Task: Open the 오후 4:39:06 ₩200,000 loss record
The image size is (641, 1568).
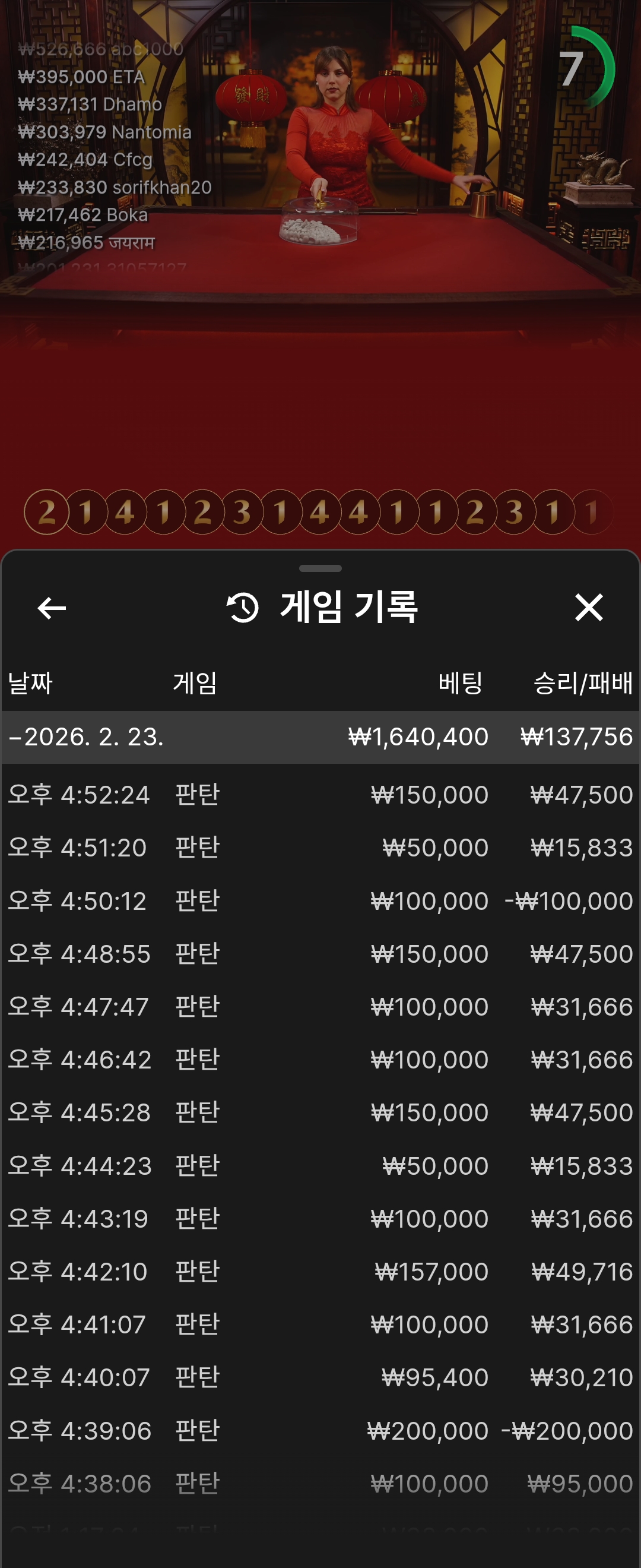Action: [x=320, y=1430]
